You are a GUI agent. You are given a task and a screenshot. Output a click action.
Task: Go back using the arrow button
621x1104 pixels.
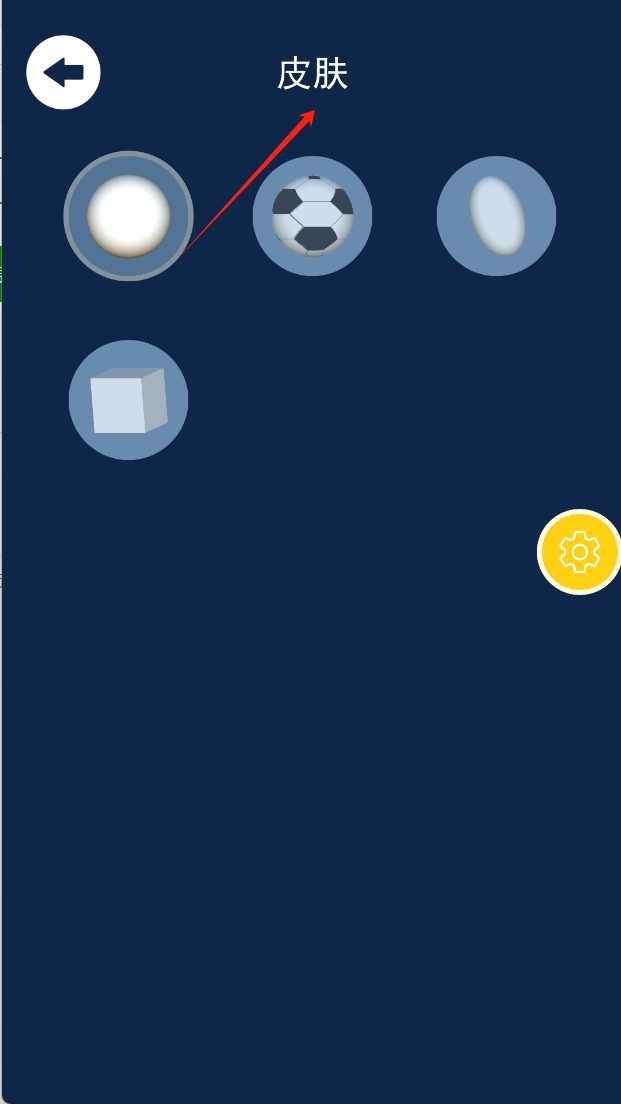tap(63, 72)
